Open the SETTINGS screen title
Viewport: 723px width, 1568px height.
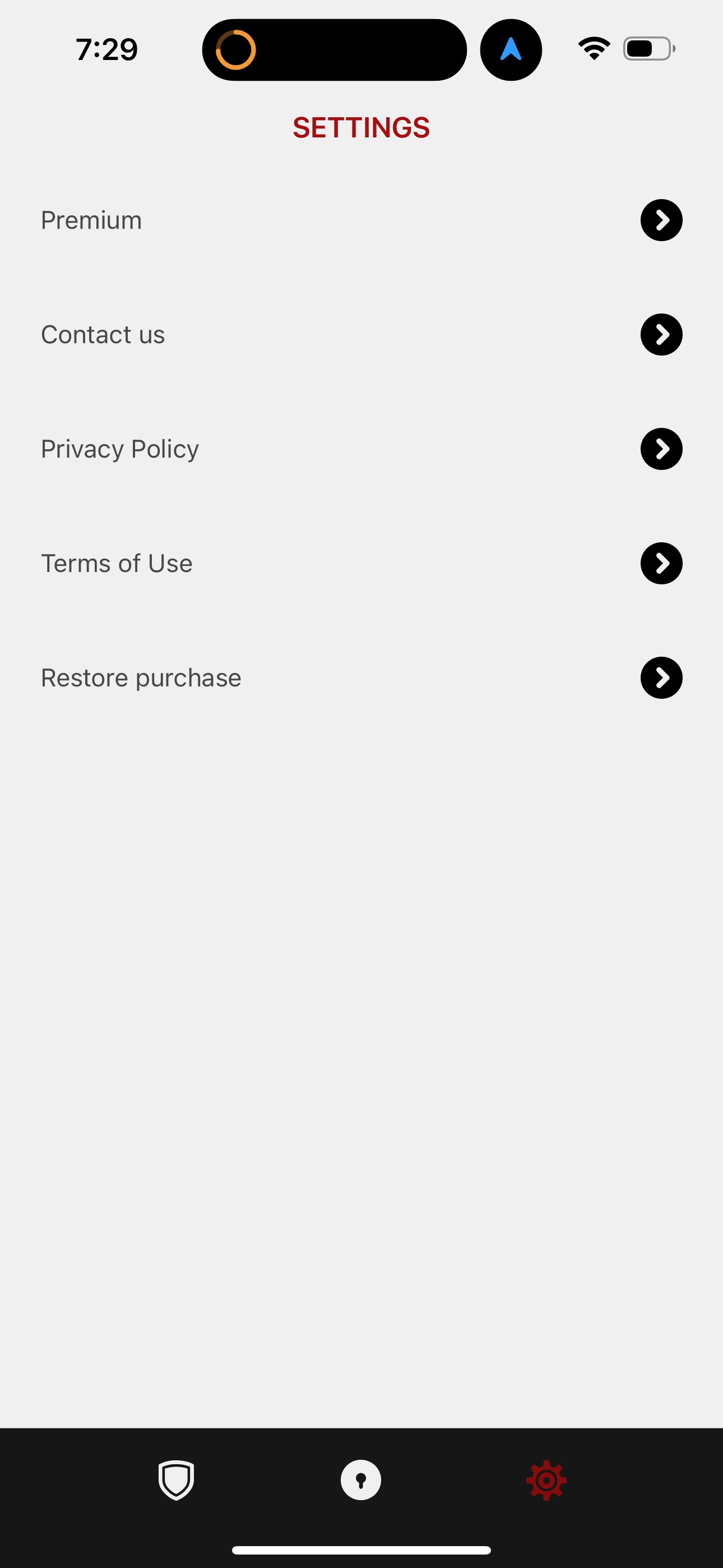[361, 127]
